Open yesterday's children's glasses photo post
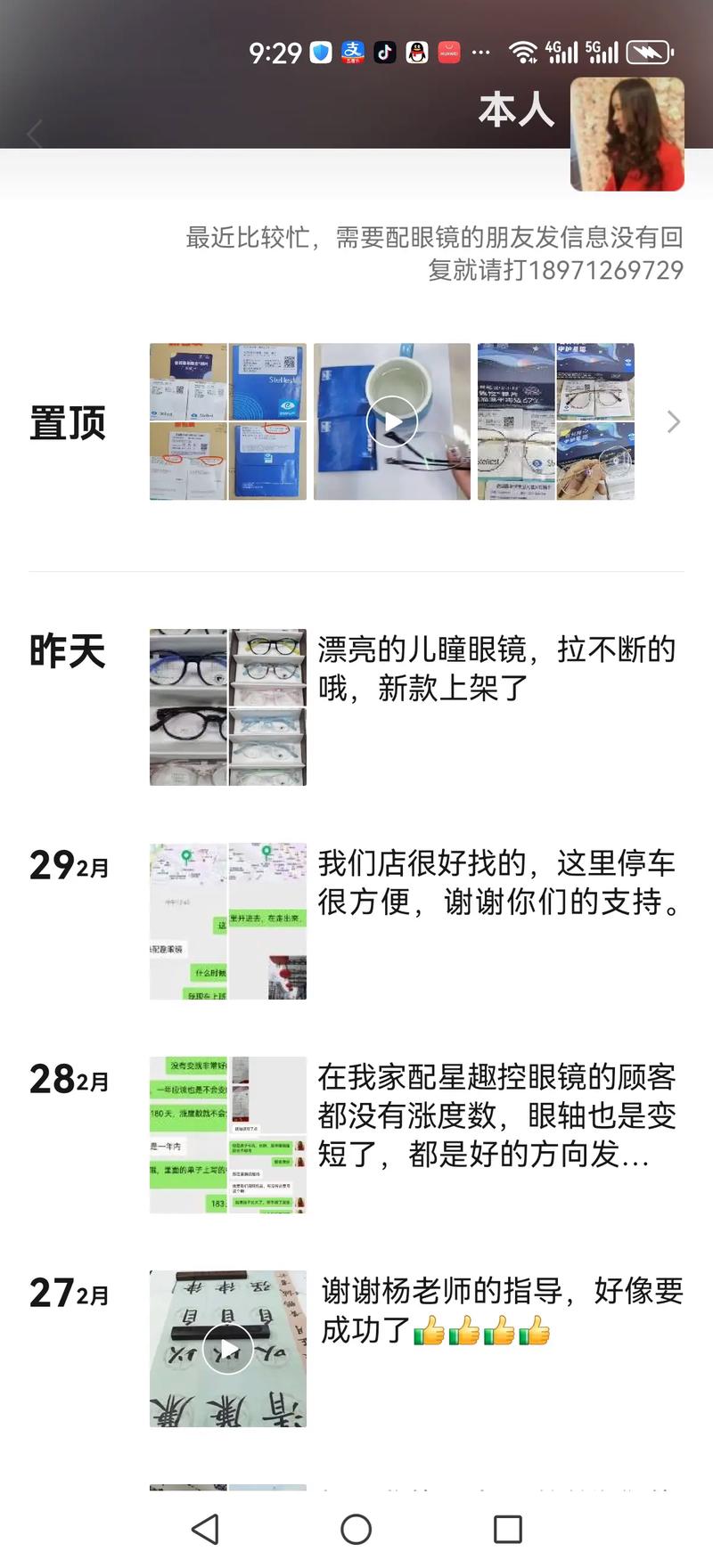The height and width of the screenshot is (1568, 713). coord(228,707)
